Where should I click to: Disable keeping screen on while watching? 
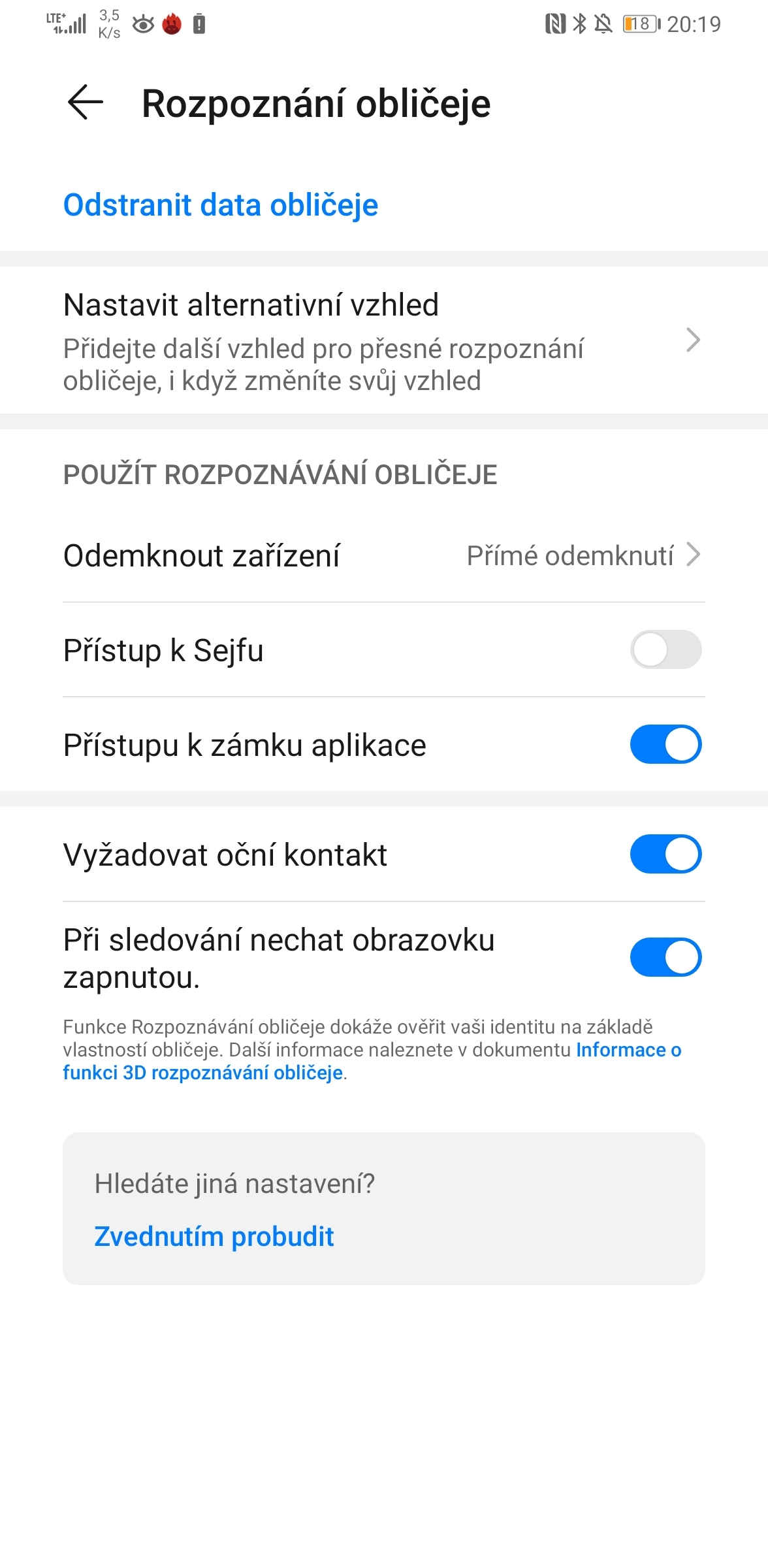[x=666, y=957]
